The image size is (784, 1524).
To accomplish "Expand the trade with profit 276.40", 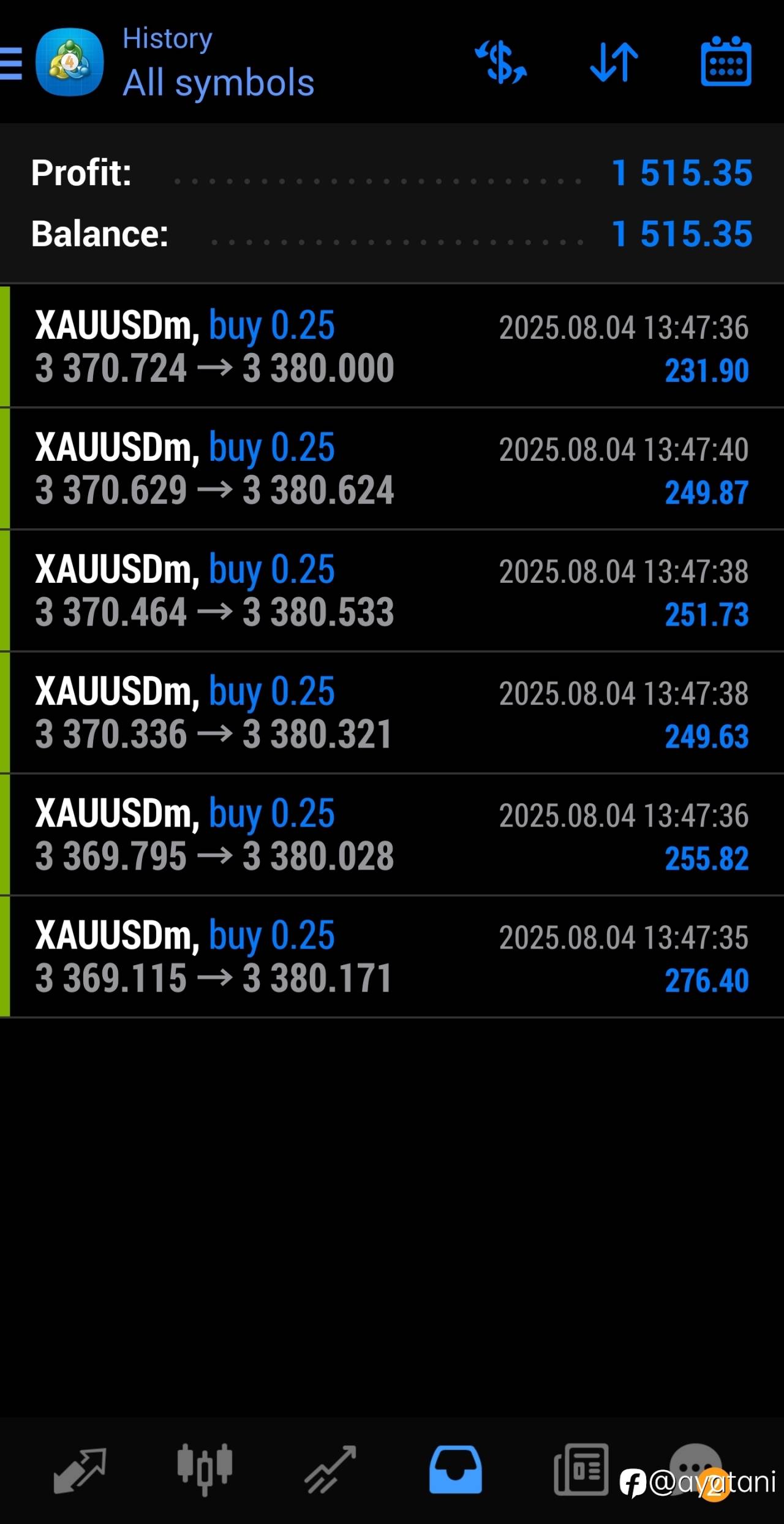I will point(392,957).
